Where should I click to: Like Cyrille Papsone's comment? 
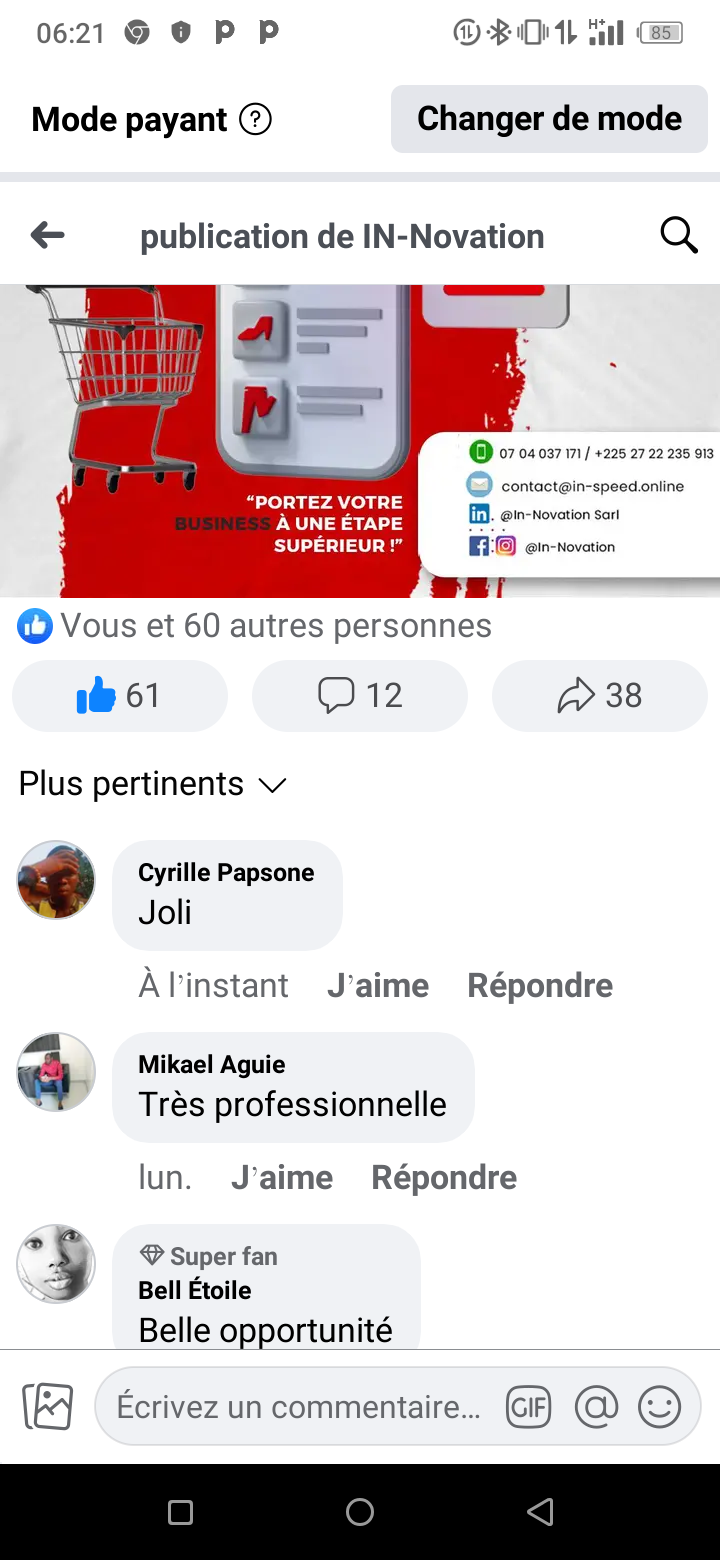tap(378, 986)
